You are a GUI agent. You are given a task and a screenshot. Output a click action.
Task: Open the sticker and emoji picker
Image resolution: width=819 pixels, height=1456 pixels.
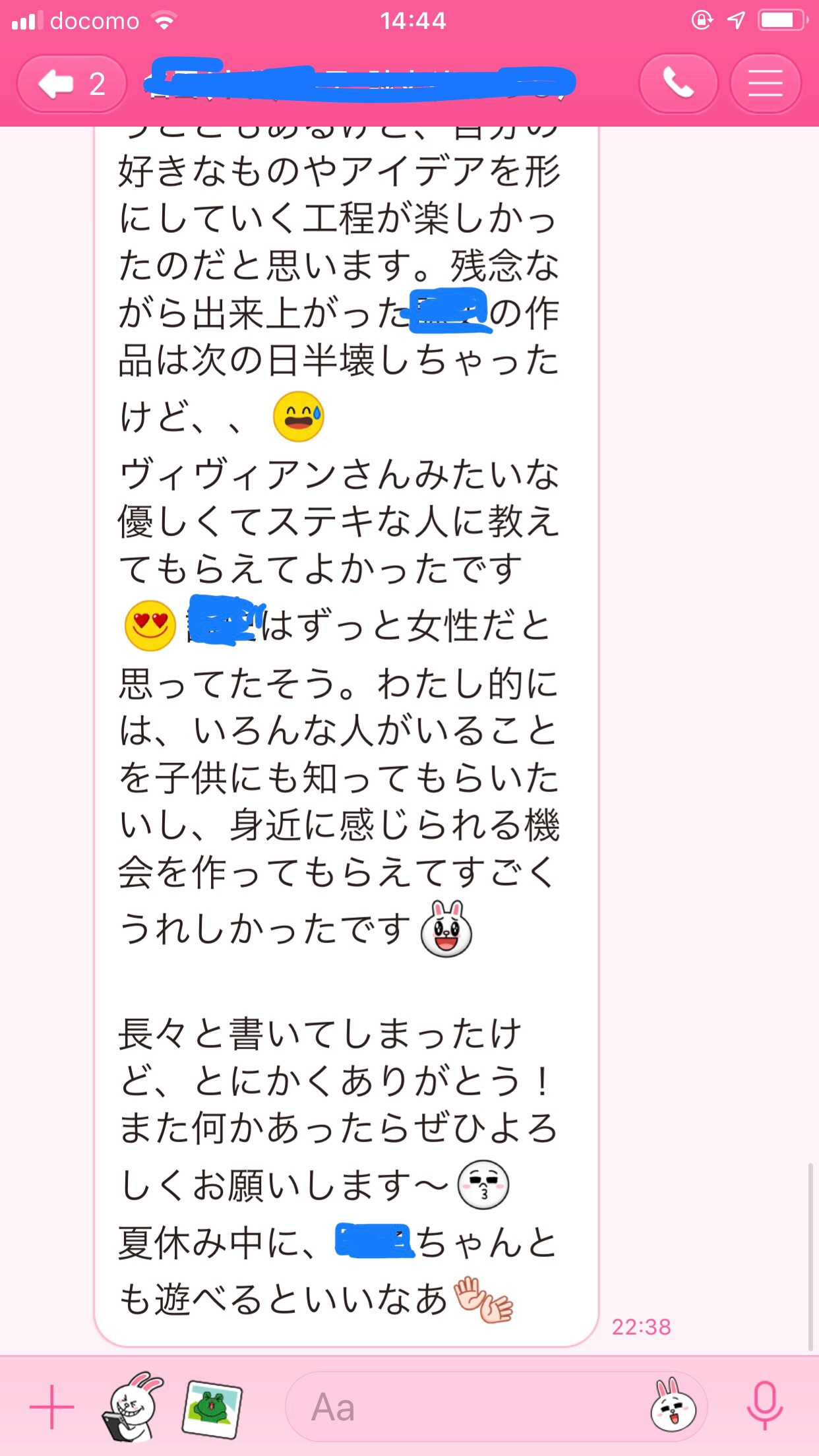(x=673, y=1407)
